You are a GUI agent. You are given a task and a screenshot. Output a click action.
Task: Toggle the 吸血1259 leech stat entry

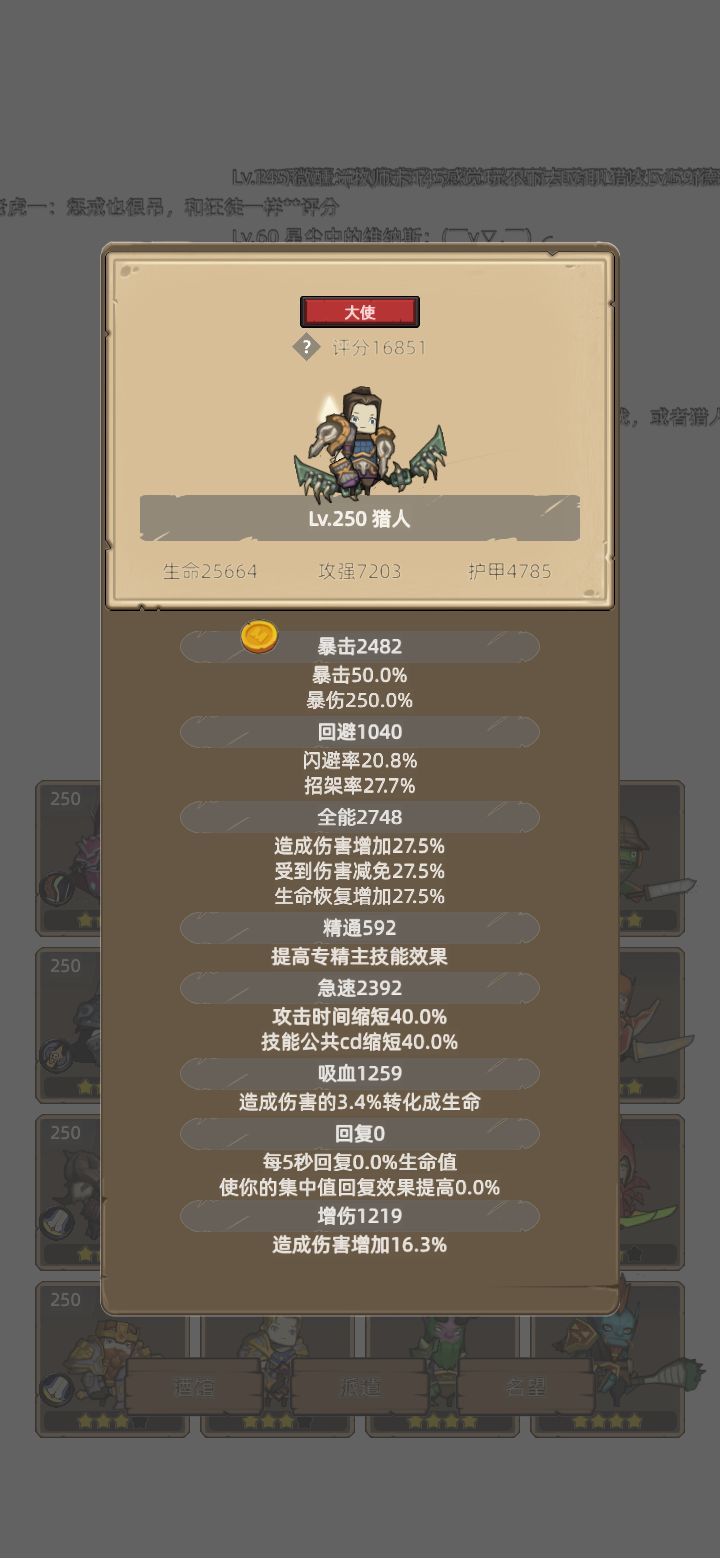[x=358, y=1074]
